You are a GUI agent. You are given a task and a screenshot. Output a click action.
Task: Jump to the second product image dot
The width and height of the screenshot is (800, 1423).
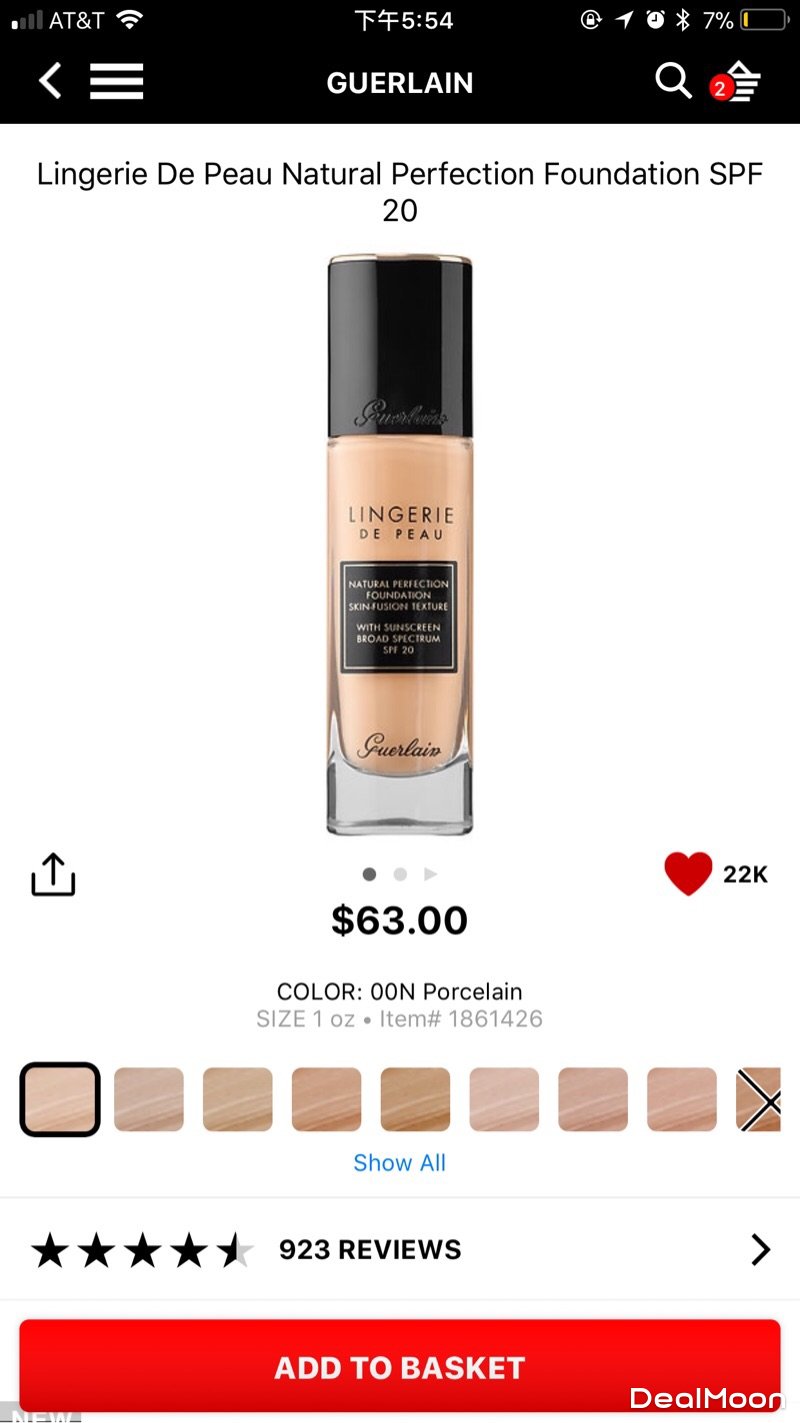point(400,874)
